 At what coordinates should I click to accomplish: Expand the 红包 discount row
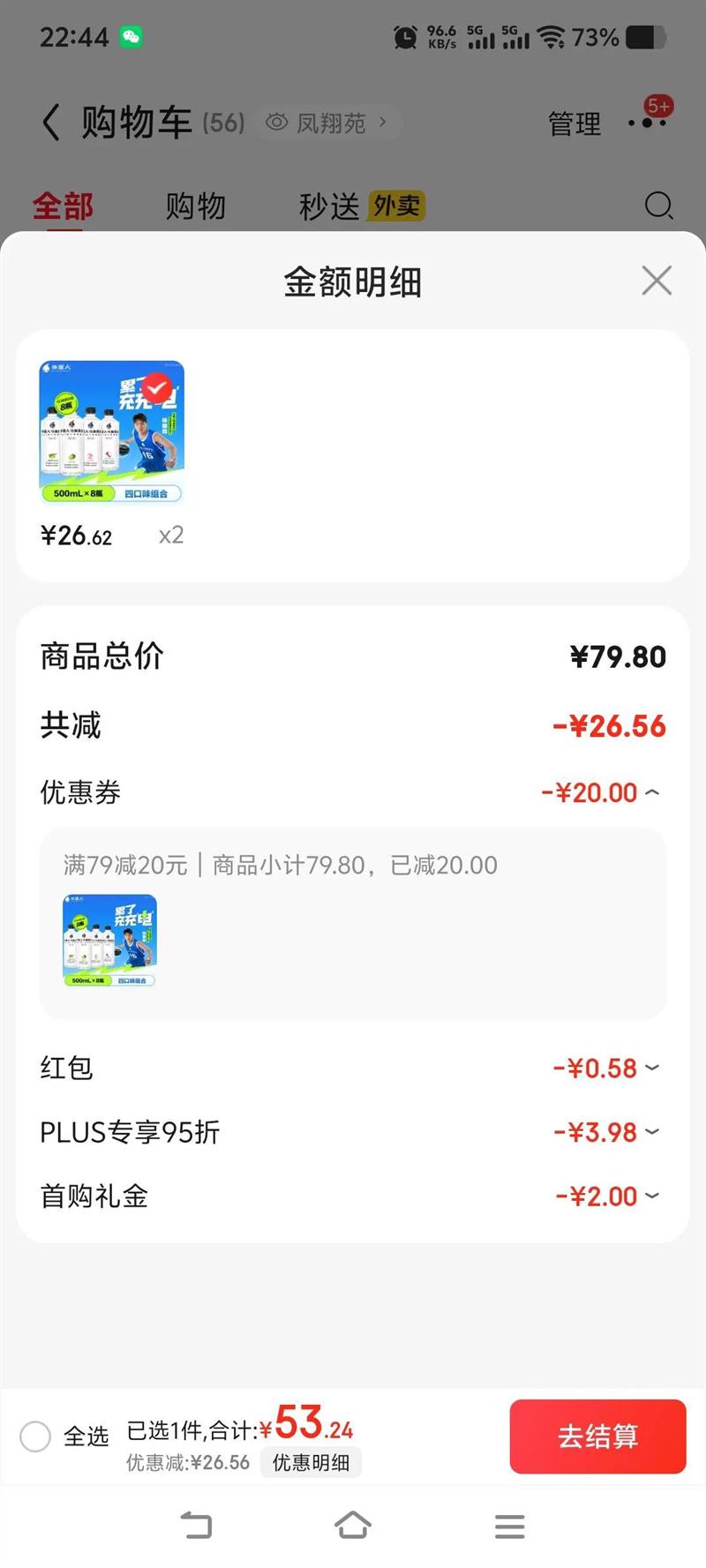pos(652,1068)
